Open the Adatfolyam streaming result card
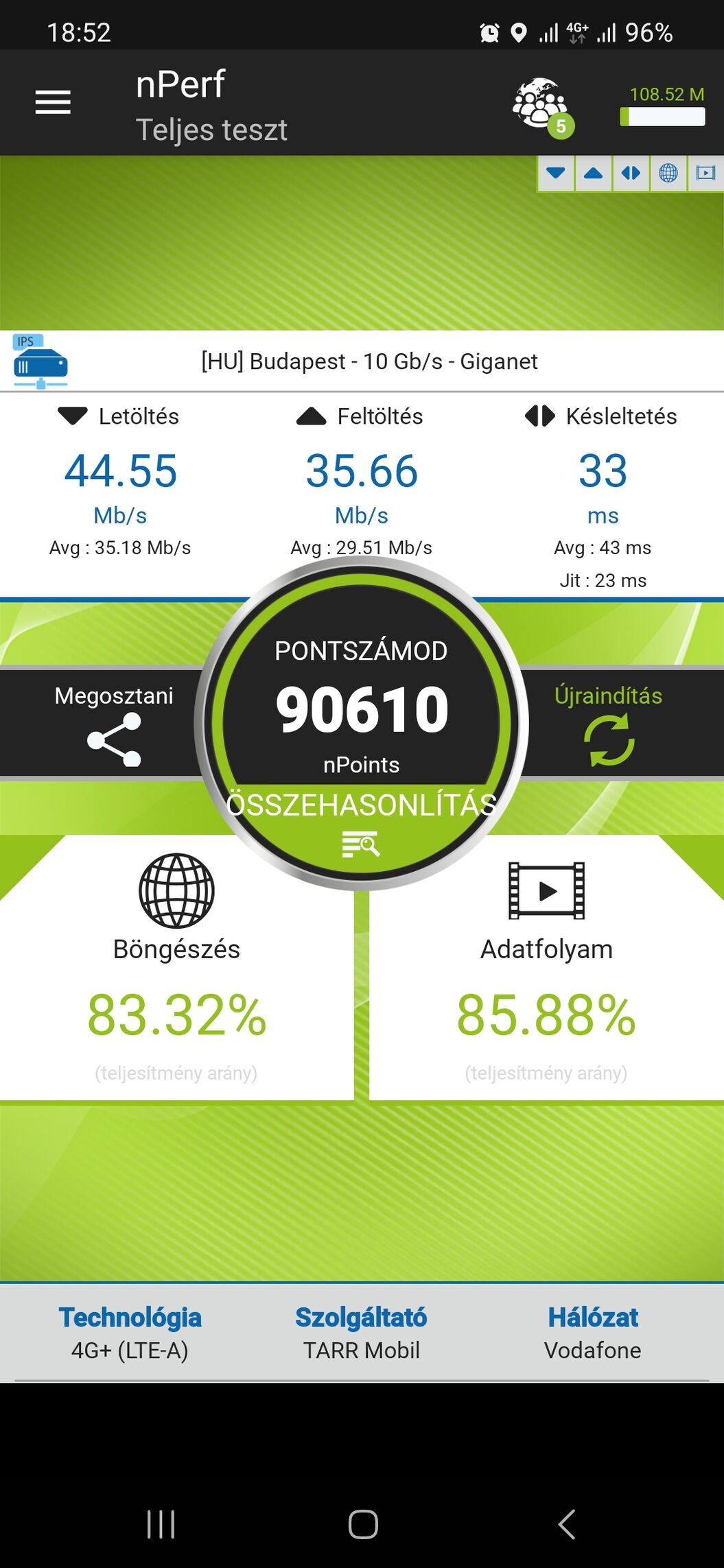 pyautogui.click(x=546, y=968)
